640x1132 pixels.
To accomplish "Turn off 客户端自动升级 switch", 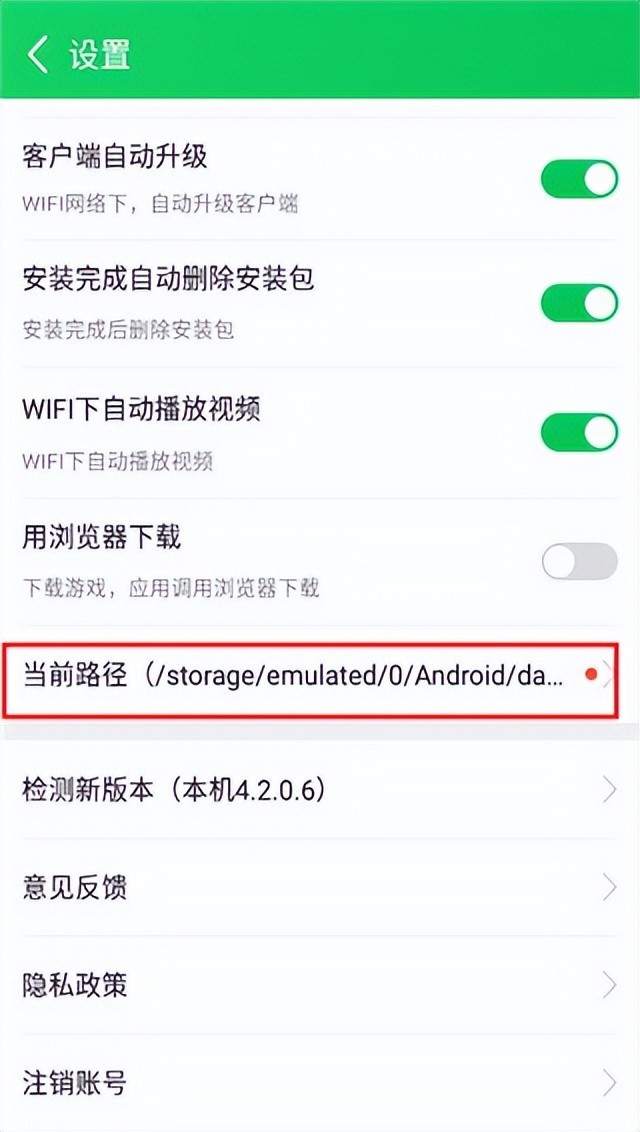I will (579, 179).
